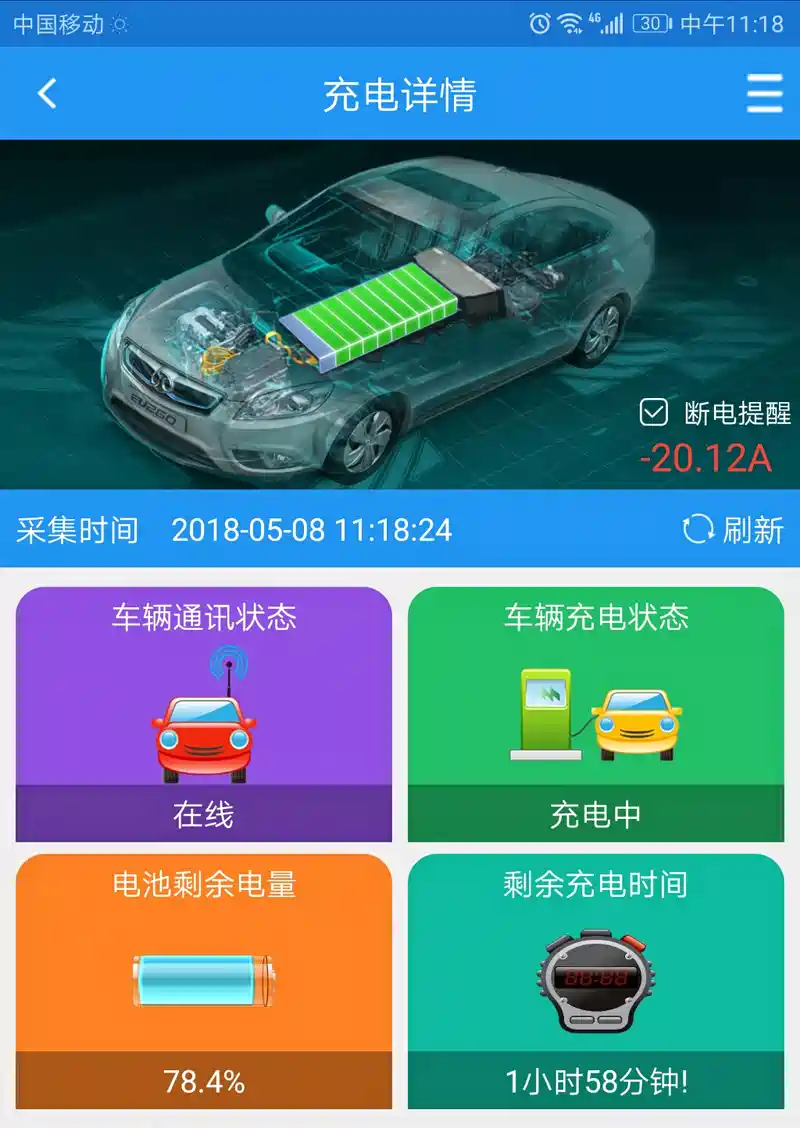Open the 车辆充电状态 card

click(596, 714)
